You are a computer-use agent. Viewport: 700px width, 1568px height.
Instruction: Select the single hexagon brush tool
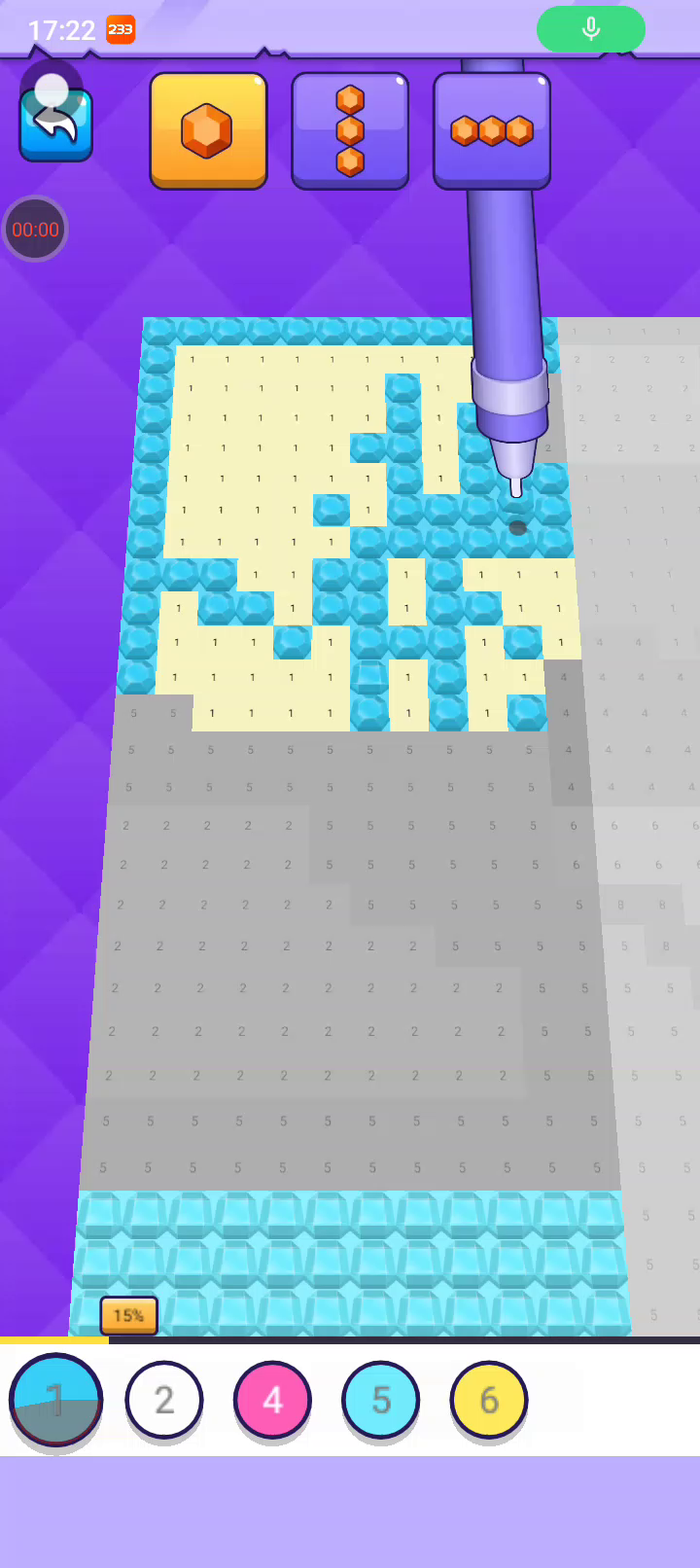[208, 130]
